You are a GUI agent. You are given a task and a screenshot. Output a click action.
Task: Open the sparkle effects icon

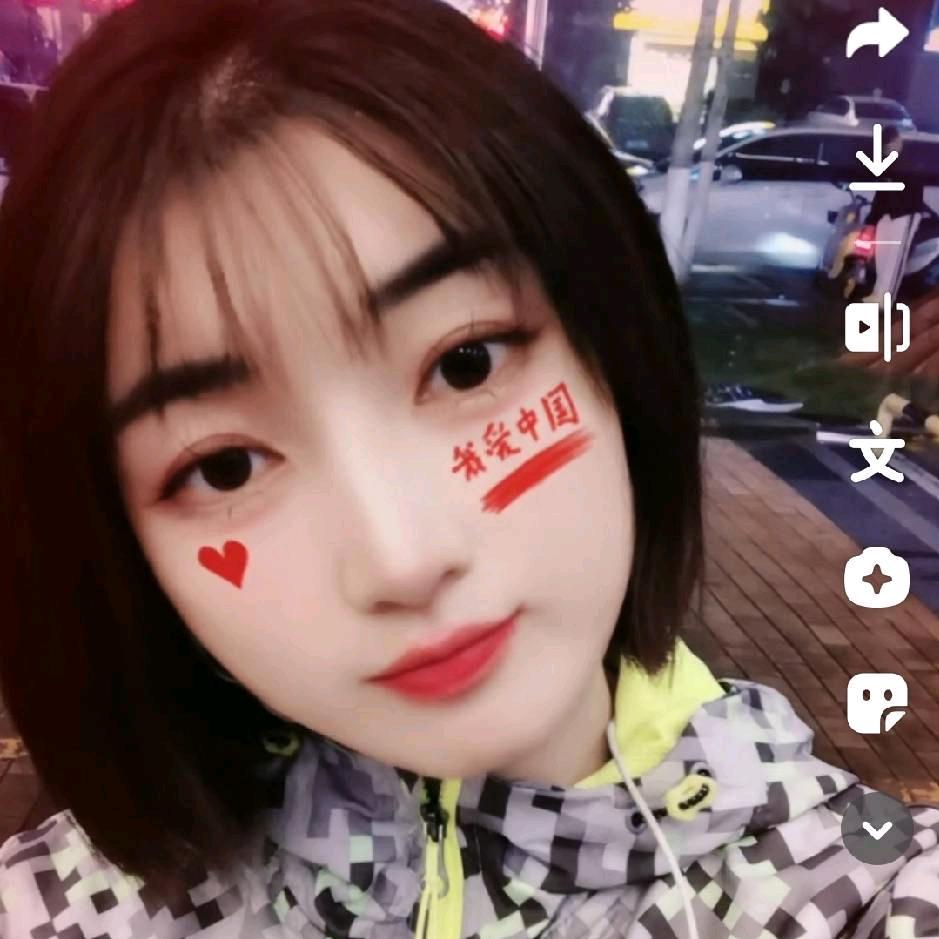coord(877,577)
